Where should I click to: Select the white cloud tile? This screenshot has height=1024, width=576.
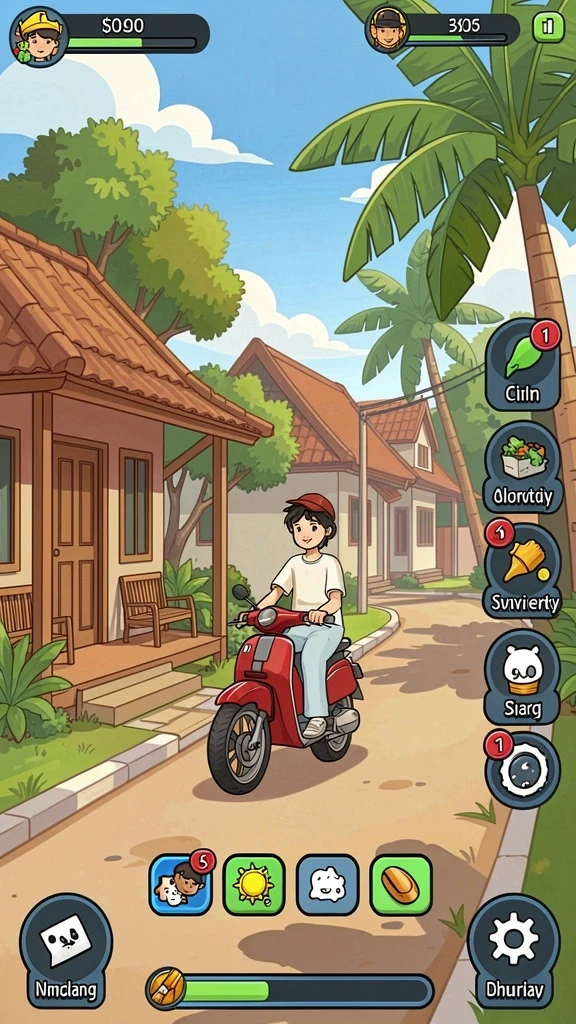pos(327,884)
